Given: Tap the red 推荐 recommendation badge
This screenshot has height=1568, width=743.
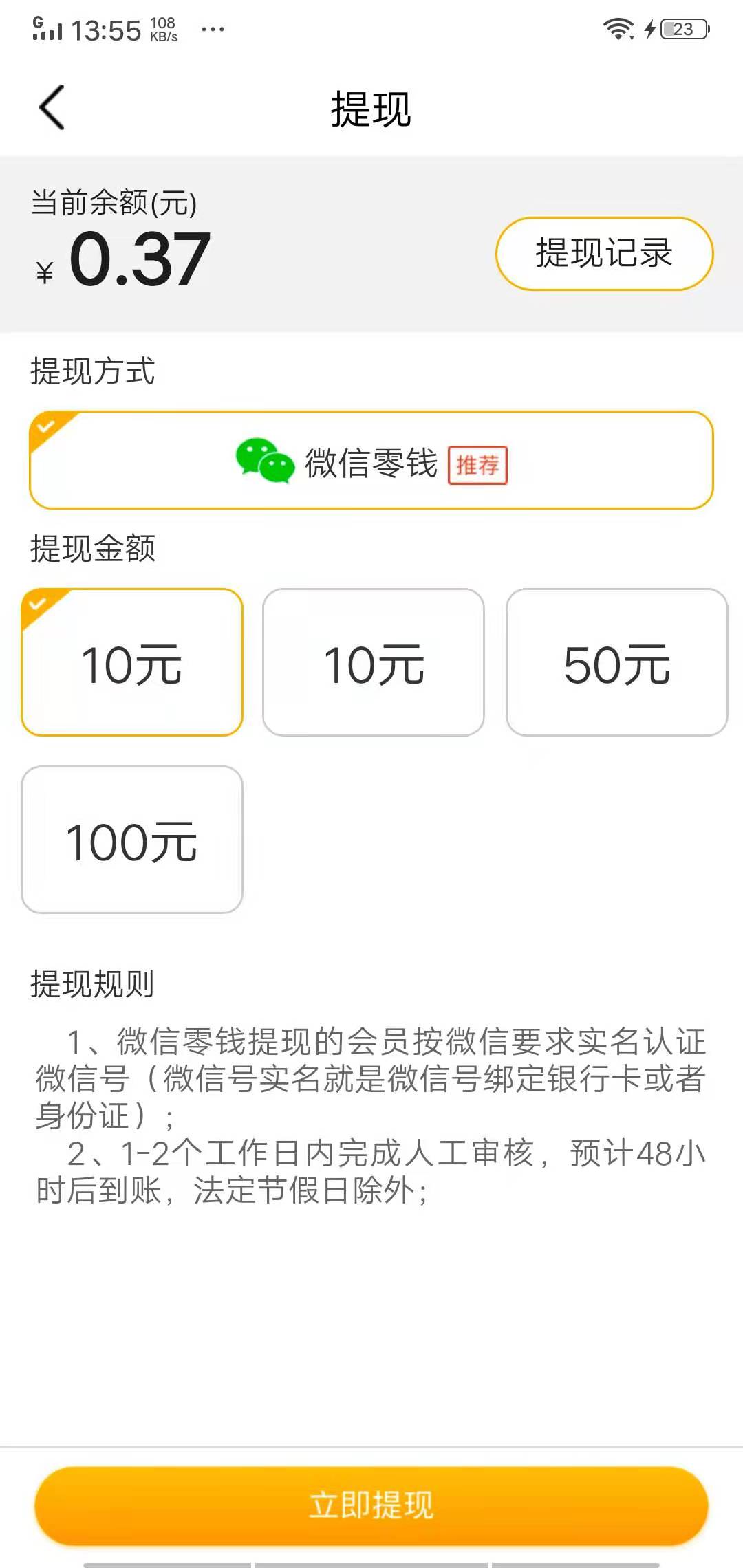Looking at the screenshot, I should click(480, 464).
